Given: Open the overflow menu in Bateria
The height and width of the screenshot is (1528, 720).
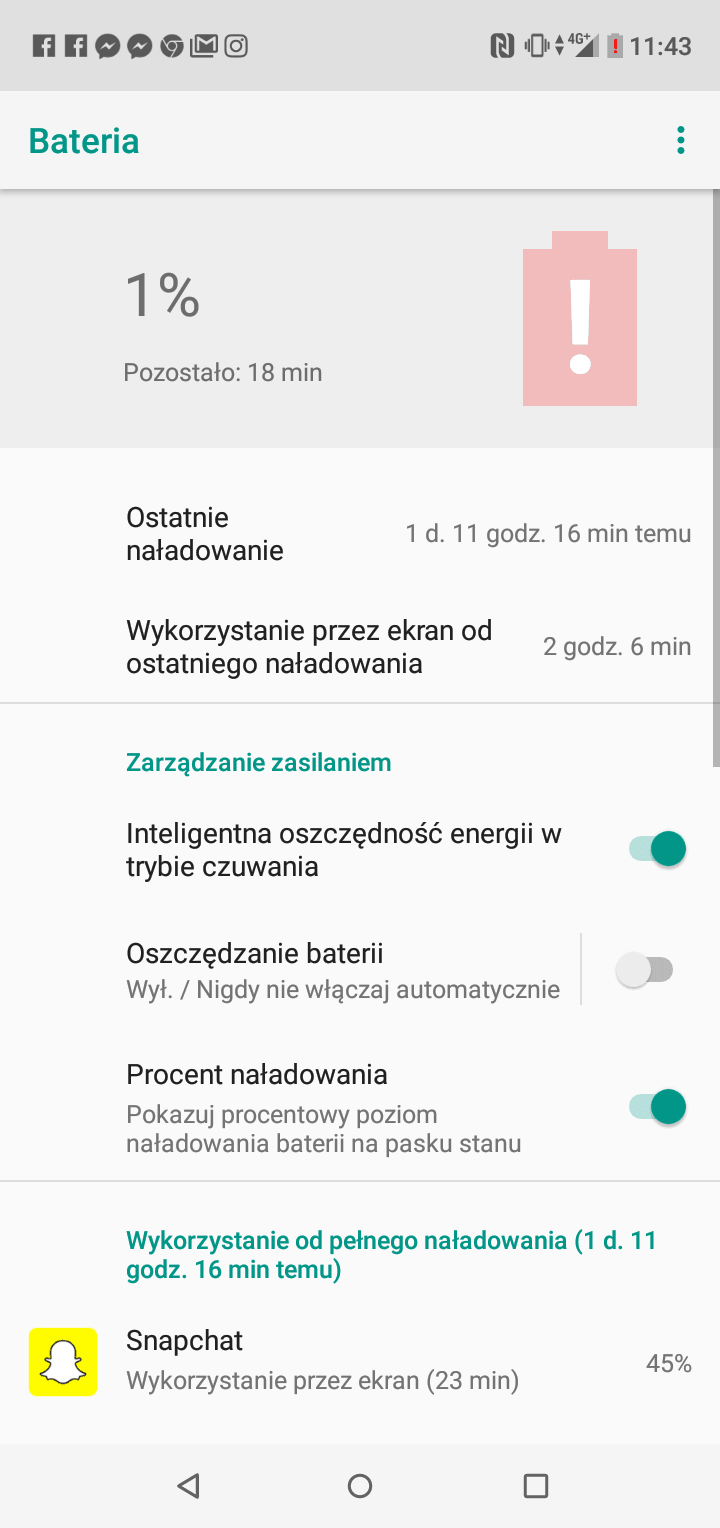Looking at the screenshot, I should coord(681,140).
